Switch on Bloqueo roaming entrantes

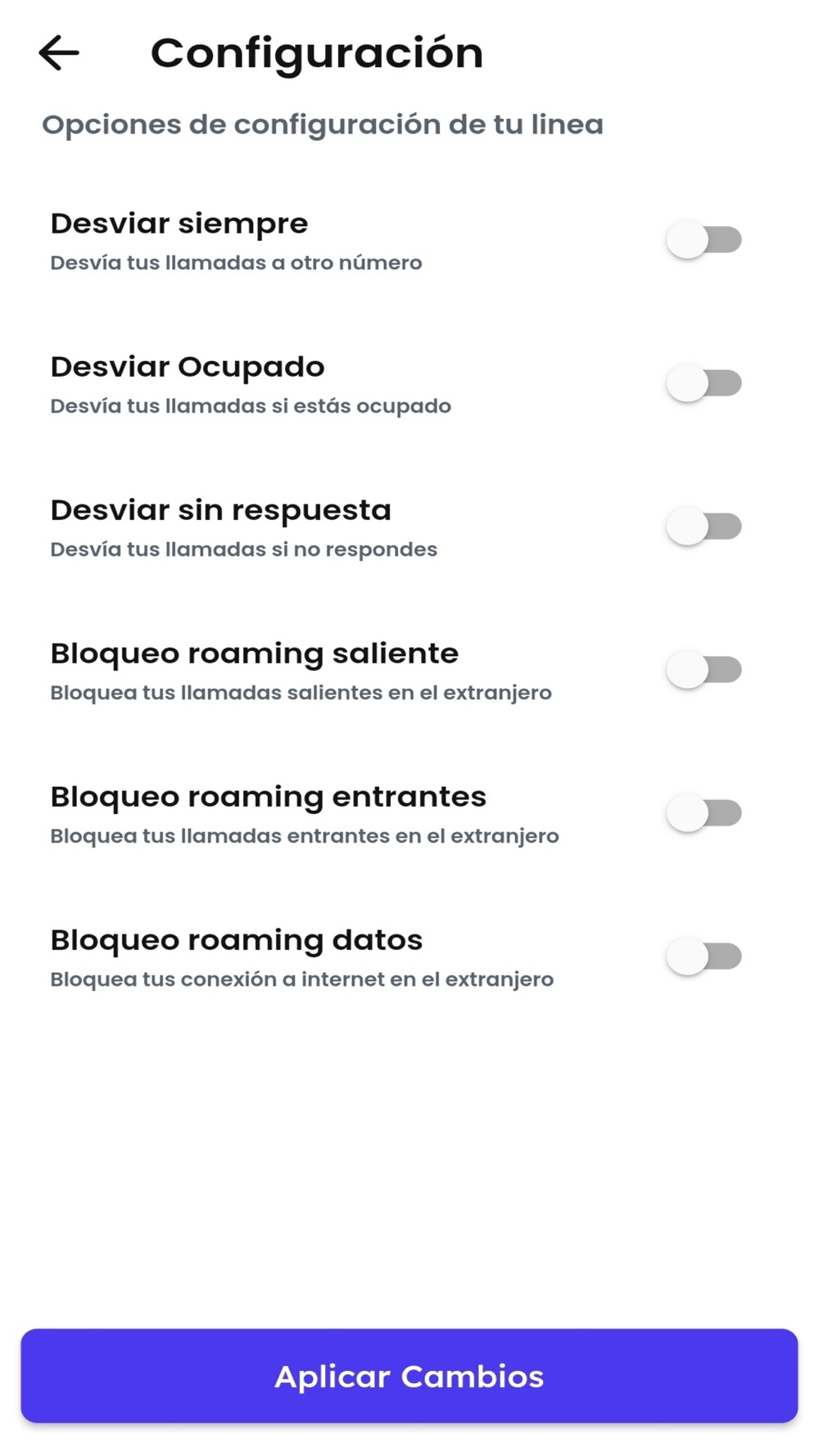[x=704, y=813]
